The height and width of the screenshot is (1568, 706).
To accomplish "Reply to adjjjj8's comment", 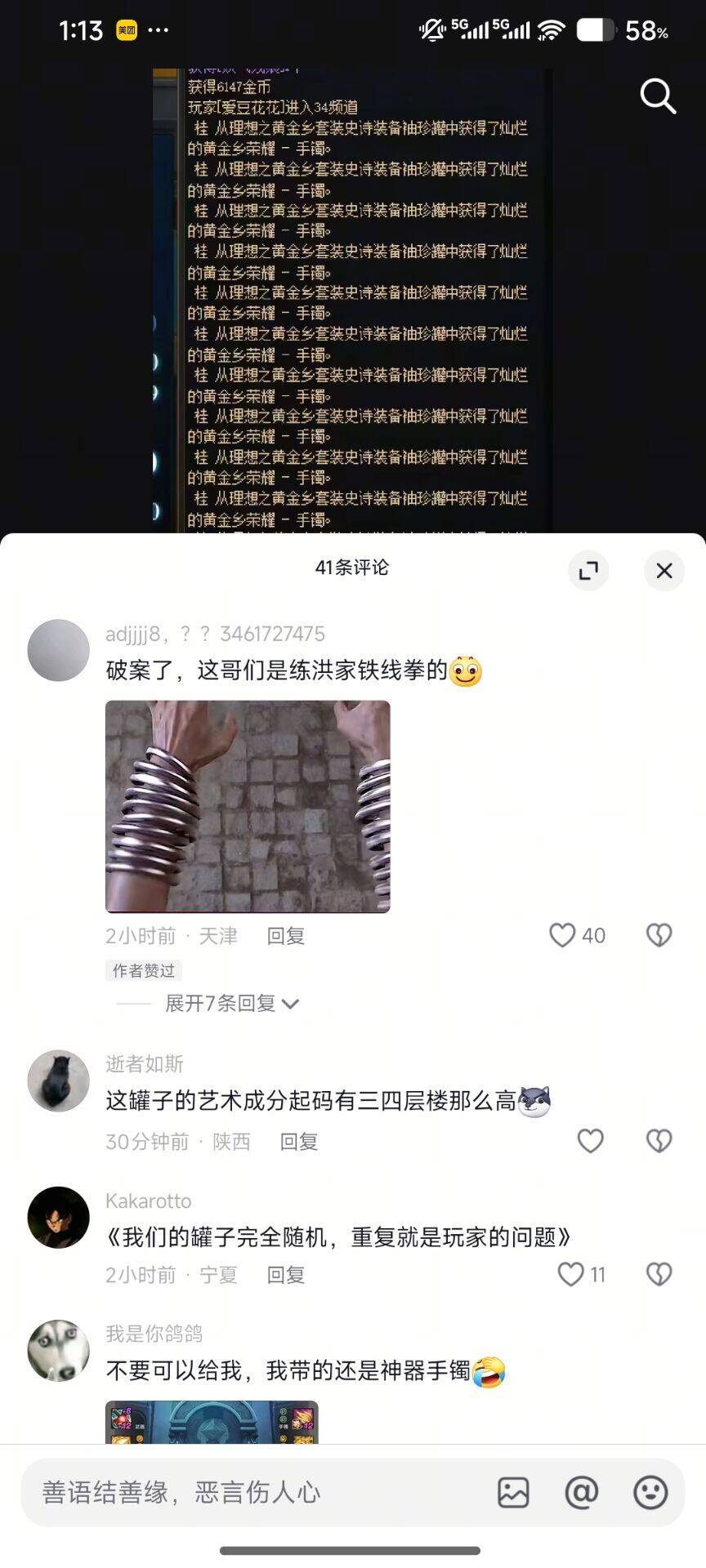I will pos(285,936).
